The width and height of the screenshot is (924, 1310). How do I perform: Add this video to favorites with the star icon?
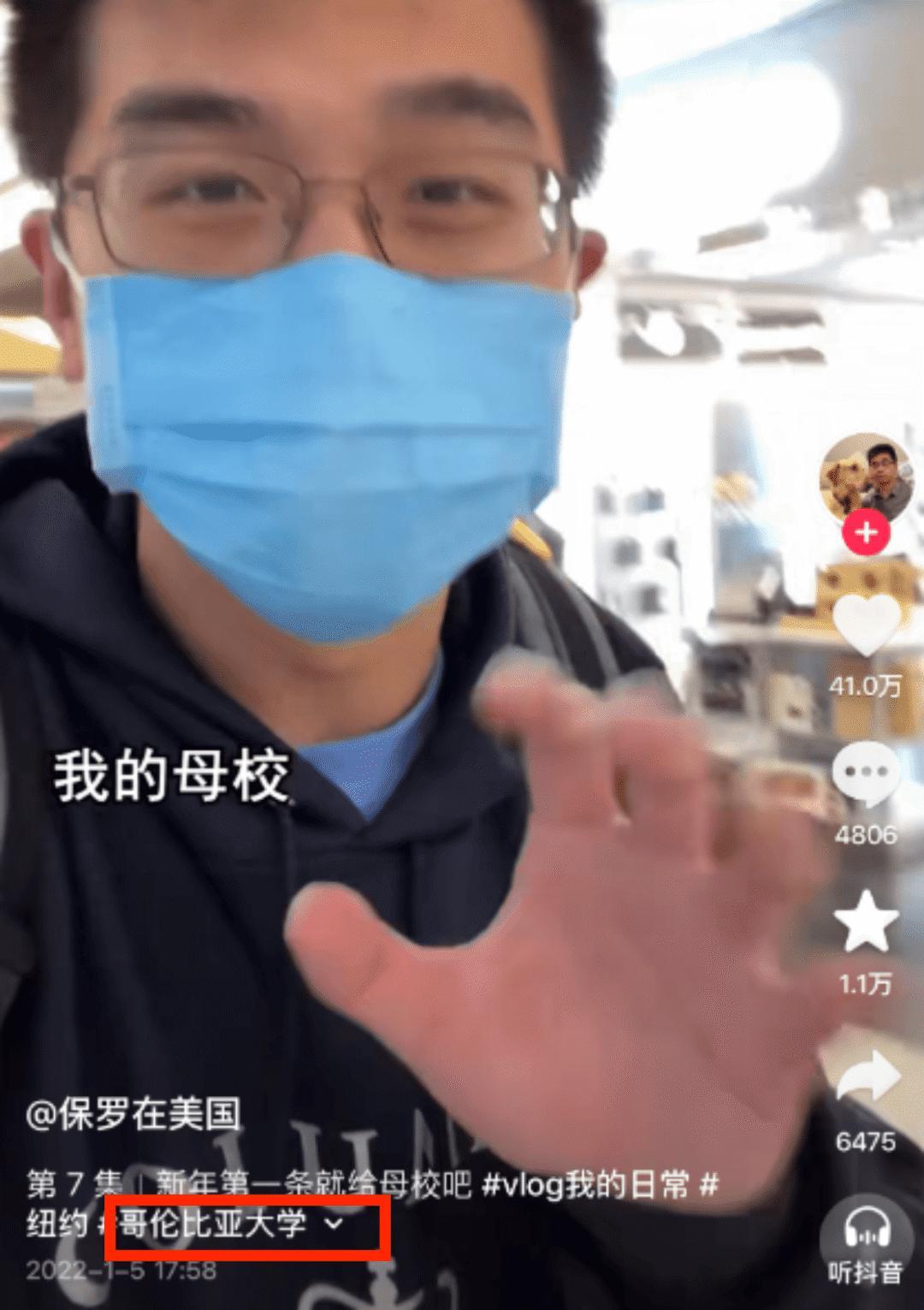coord(866,922)
